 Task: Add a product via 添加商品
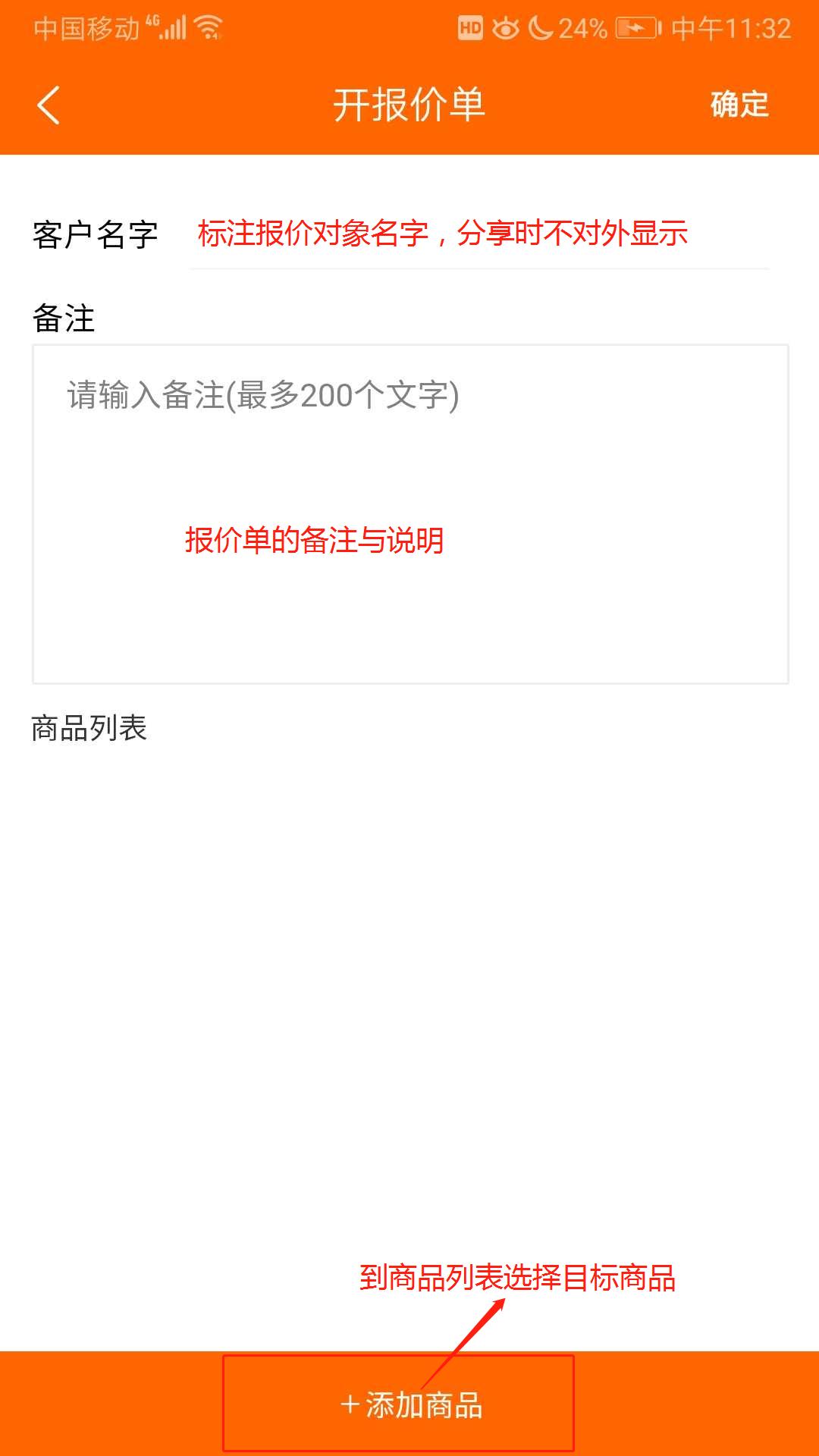tap(410, 1405)
